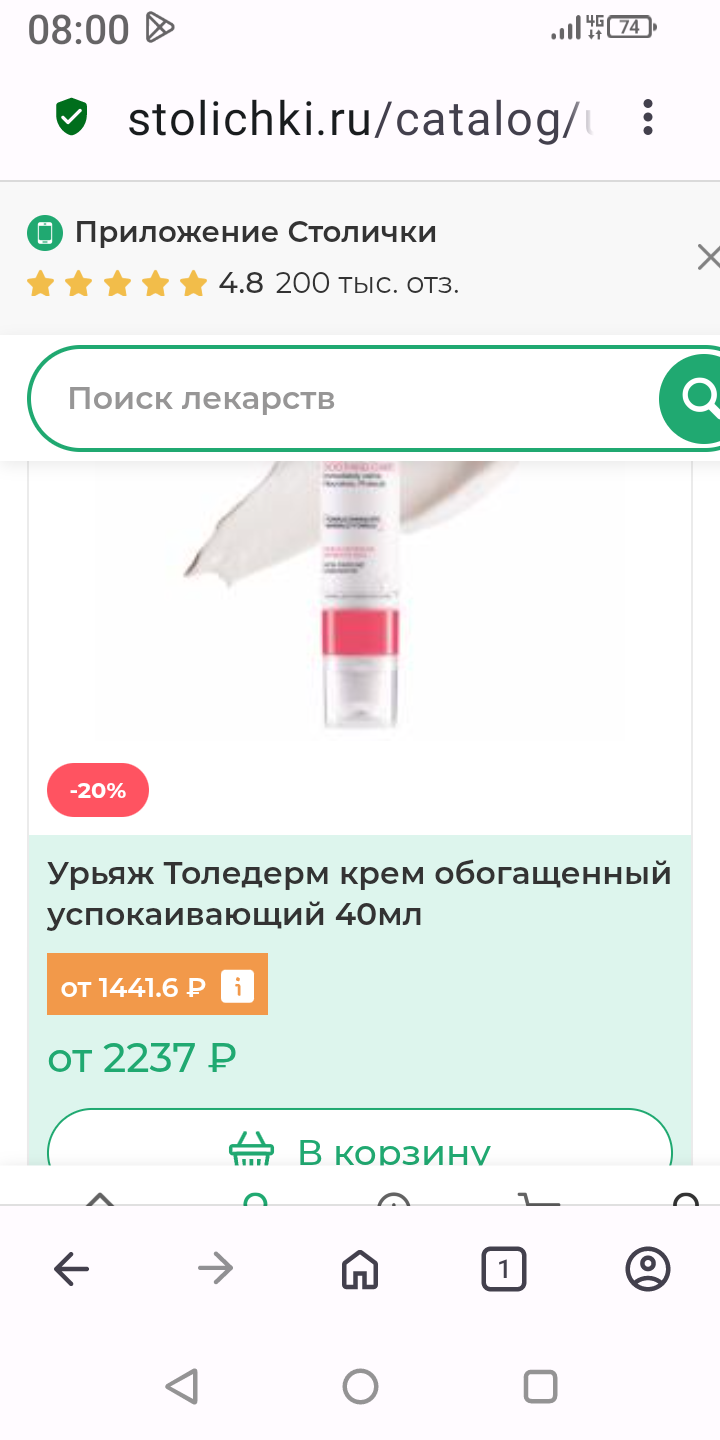Open the browser overflow menu
The height and width of the screenshot is (1440, 720).
648,118
